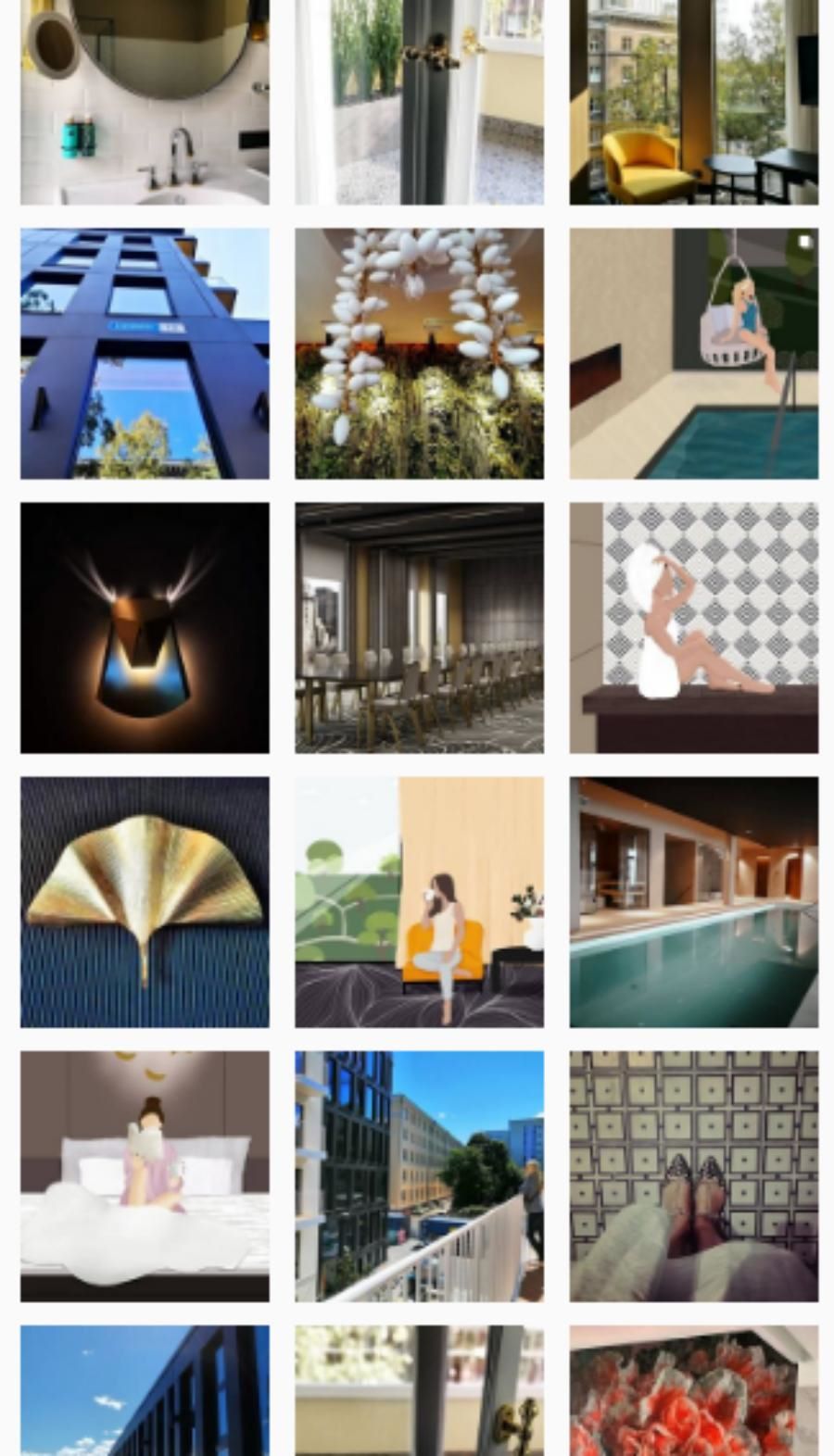Open the round bathroom mirror photo
Image resolution: width=834 pixels, height=1456 pixels.
(x=145, y=102)
